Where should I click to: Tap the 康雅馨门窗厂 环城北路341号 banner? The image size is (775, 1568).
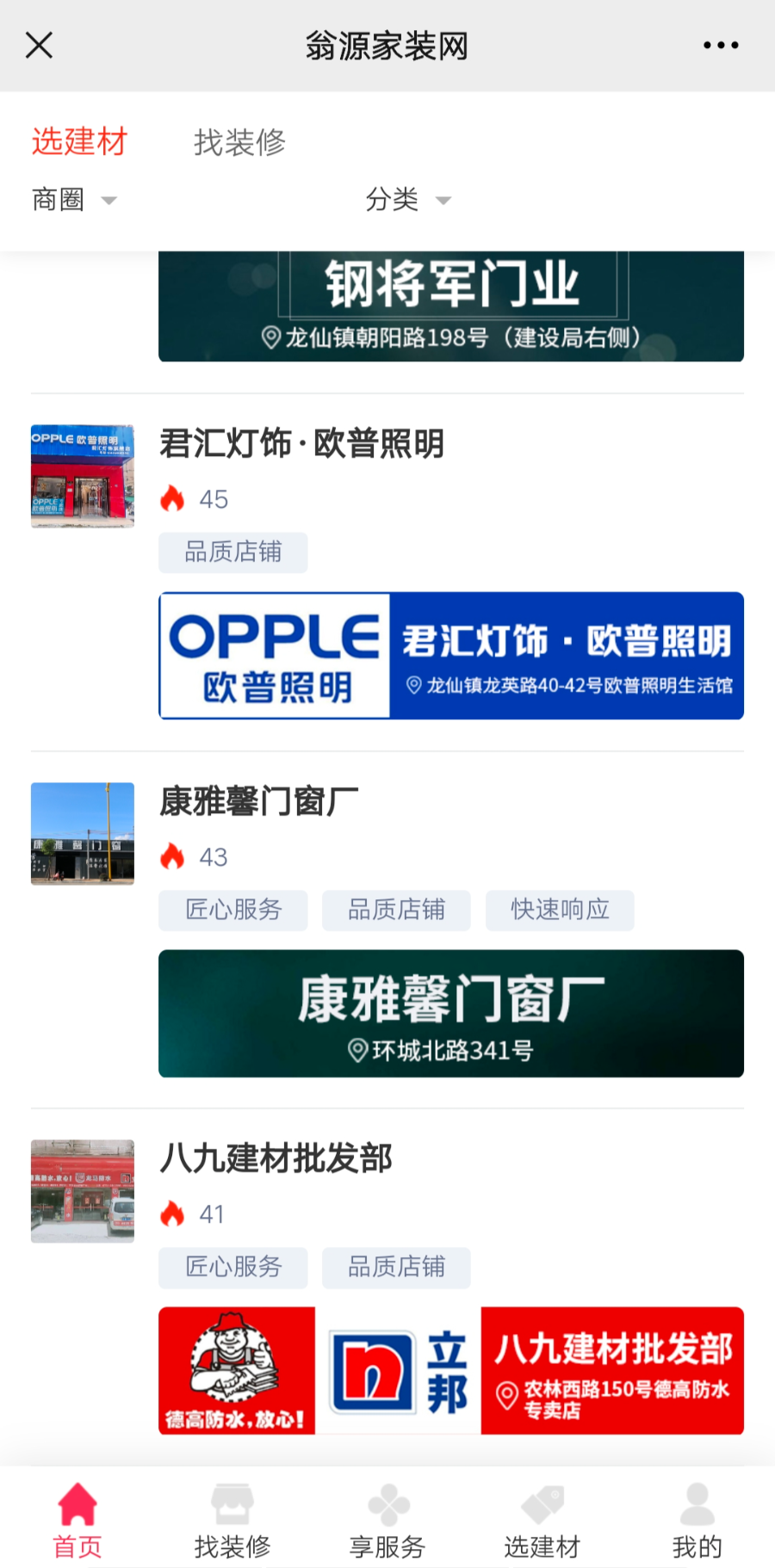tap(450, 1013)
